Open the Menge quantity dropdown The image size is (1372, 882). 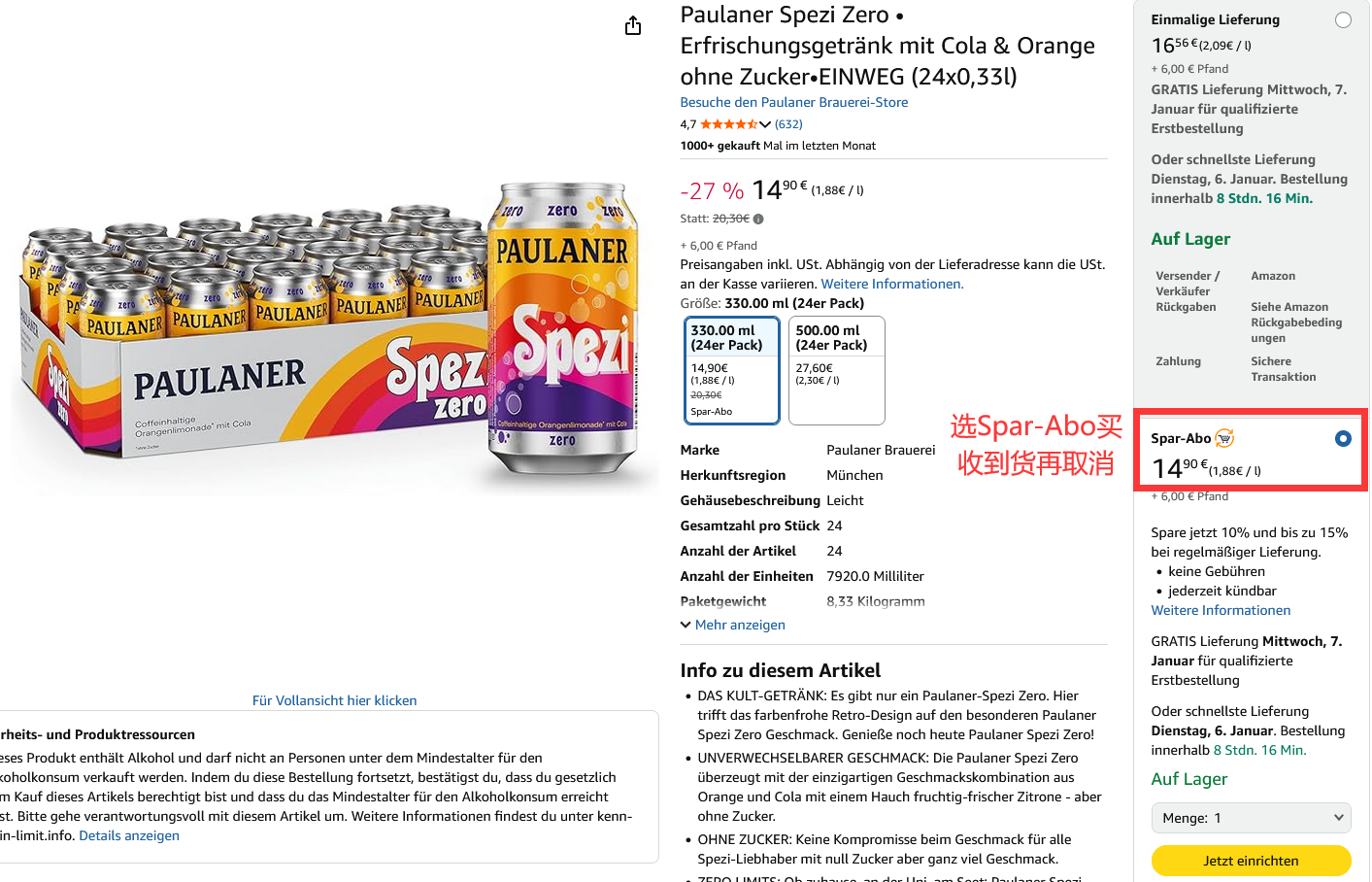click(1251, 818)
